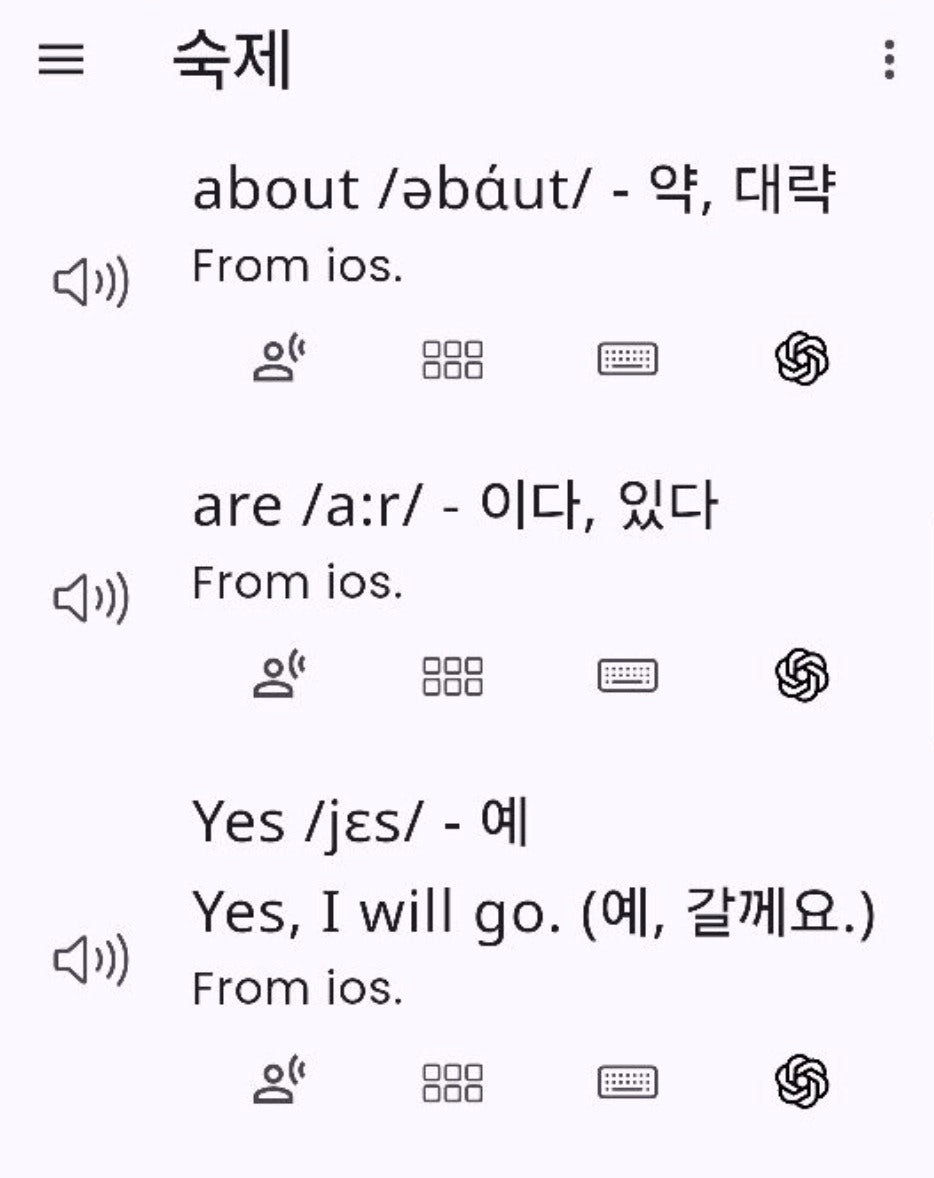Viewport: 934px width, 1178px height.
Task: Open grid quiz for 'Yes'
Action: (x=452, y=1082)
